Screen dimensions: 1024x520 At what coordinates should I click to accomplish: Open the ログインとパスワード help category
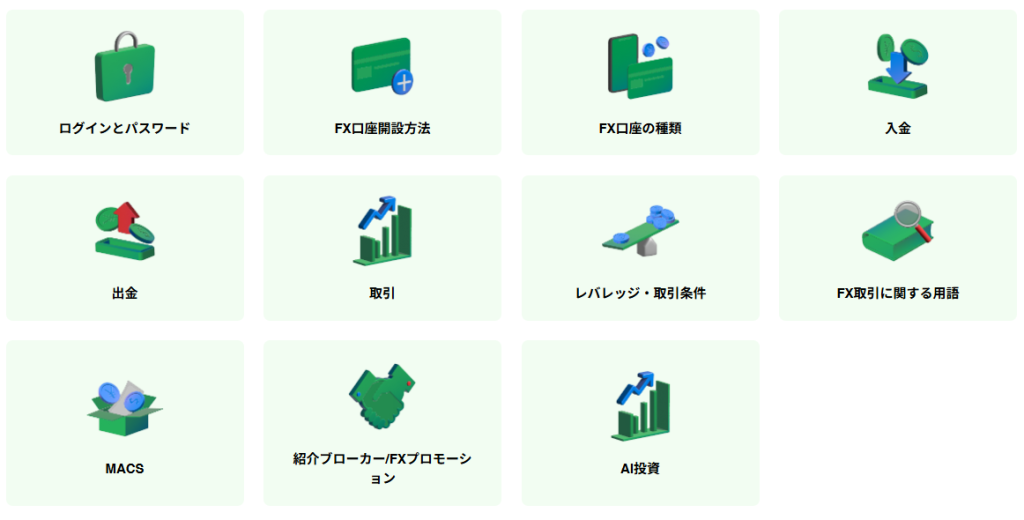click(125, 84)
